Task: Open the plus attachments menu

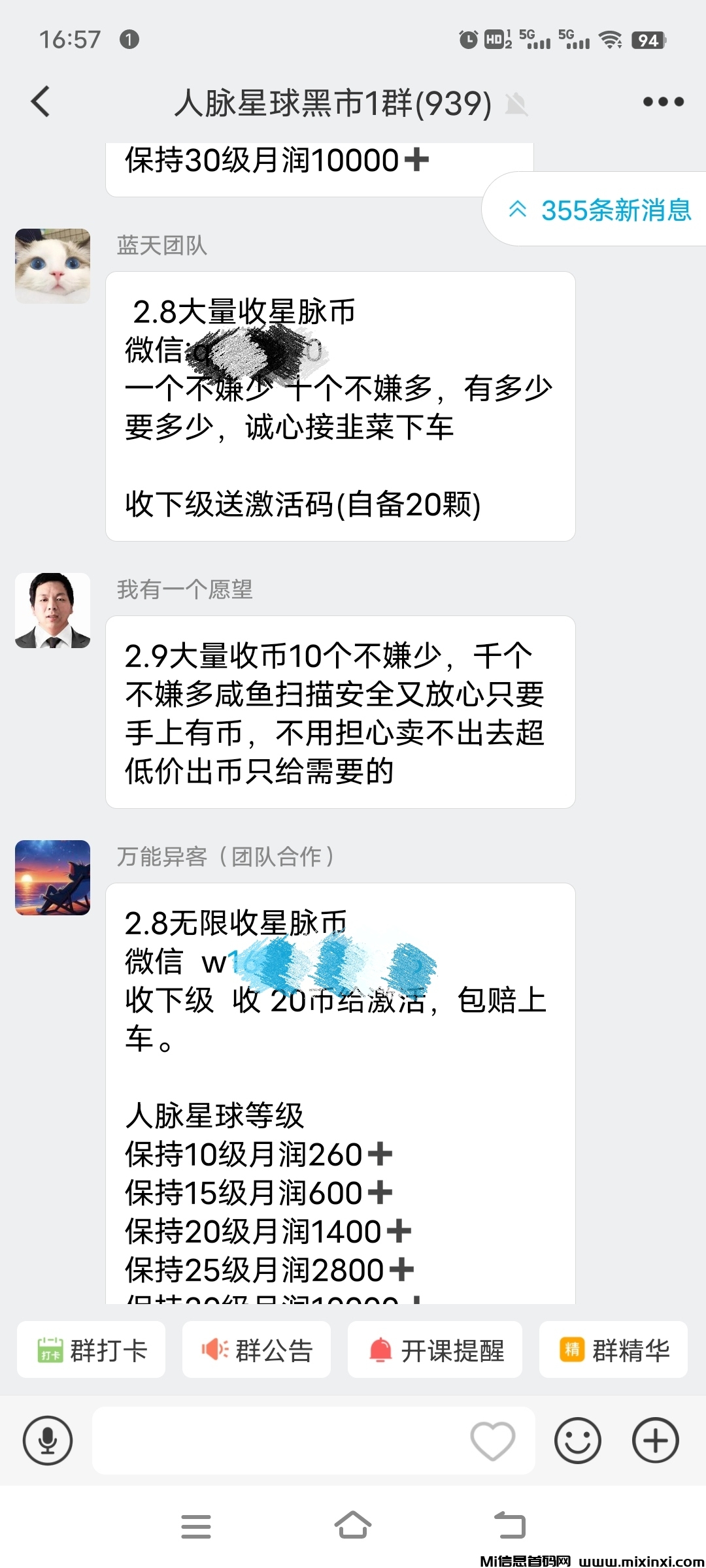Action: click(x=656, y=1441)
